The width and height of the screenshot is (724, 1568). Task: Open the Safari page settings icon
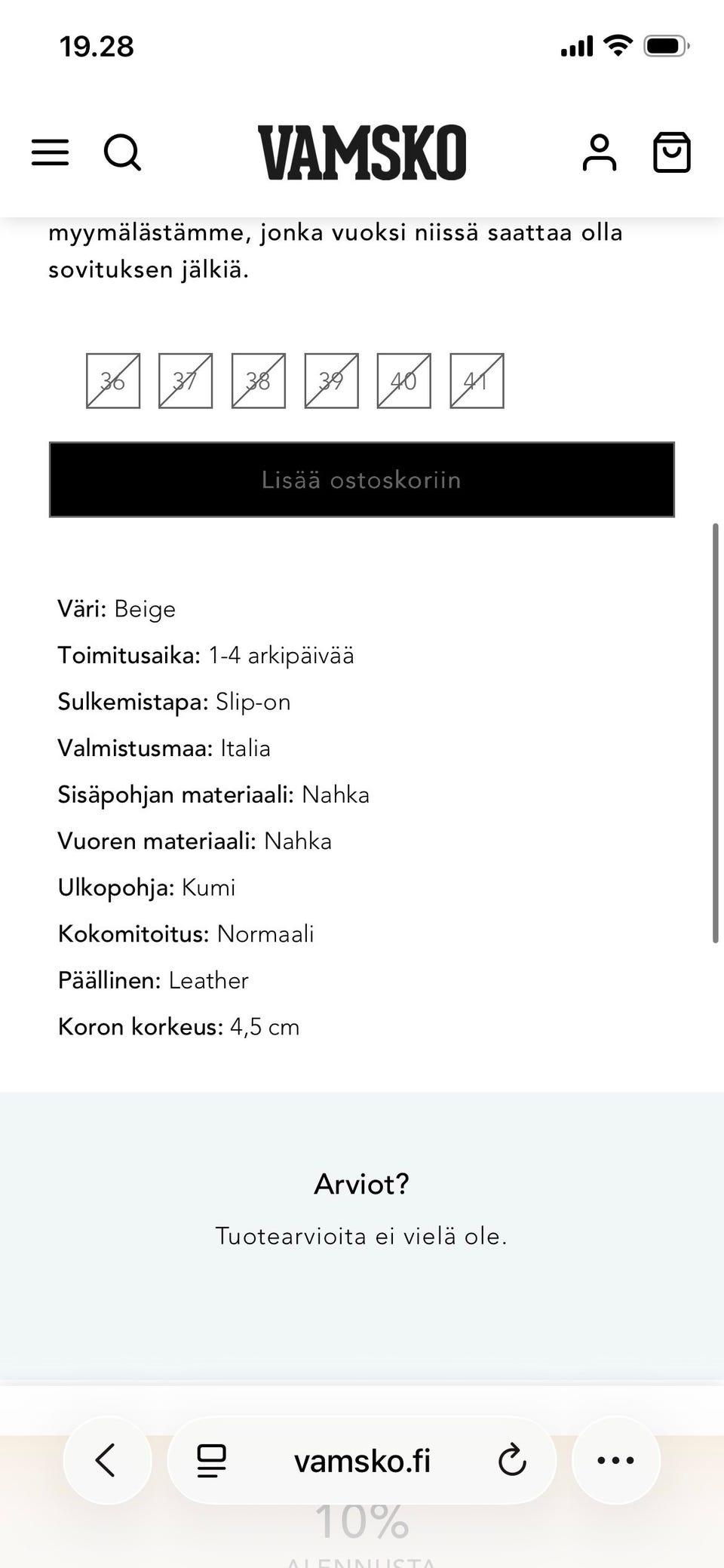[212, 1461]
